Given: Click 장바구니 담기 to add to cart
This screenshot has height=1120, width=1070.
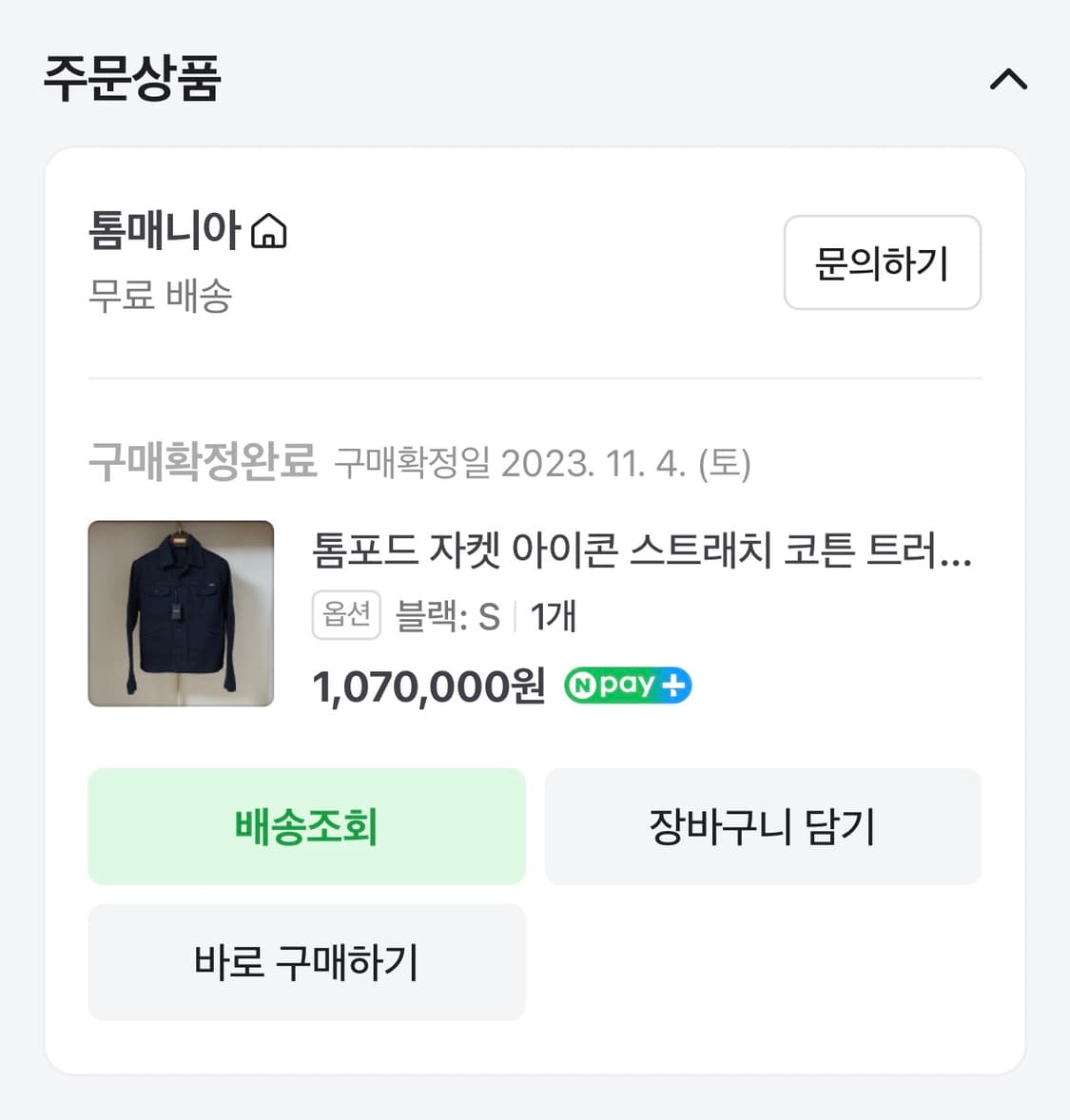Looking at the screenshot, I should click(x=762, y=825).
